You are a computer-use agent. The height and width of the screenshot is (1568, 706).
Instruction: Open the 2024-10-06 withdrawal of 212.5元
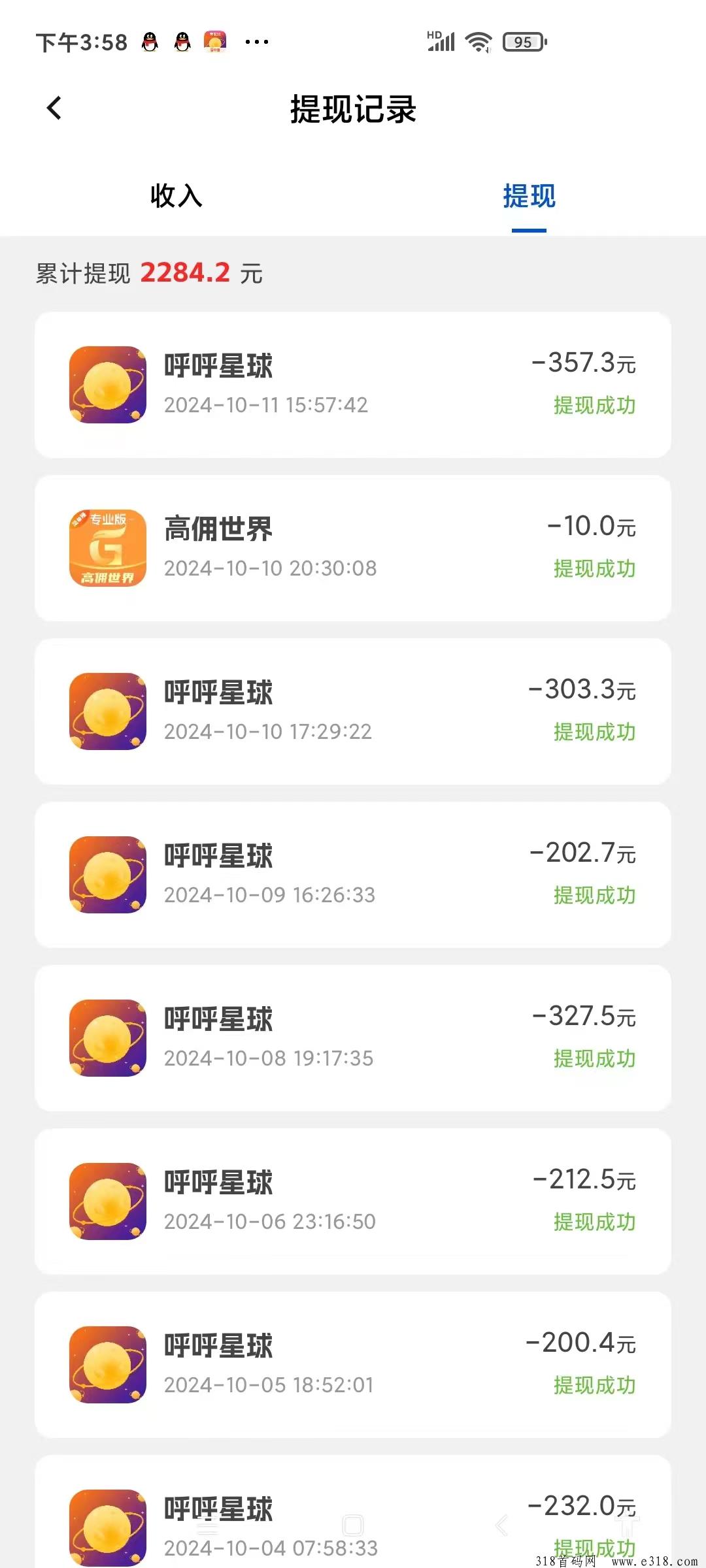pos(353,1201)
